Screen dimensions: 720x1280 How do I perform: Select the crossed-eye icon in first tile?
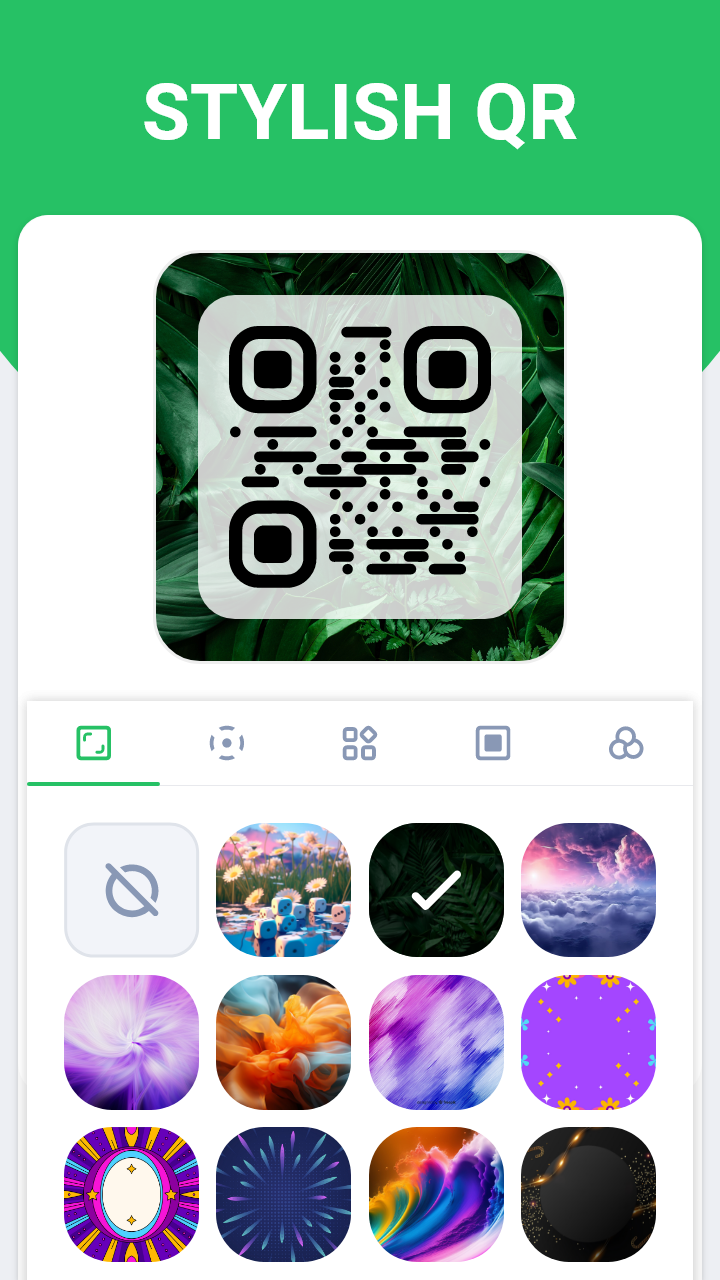[x=131, y=889]
